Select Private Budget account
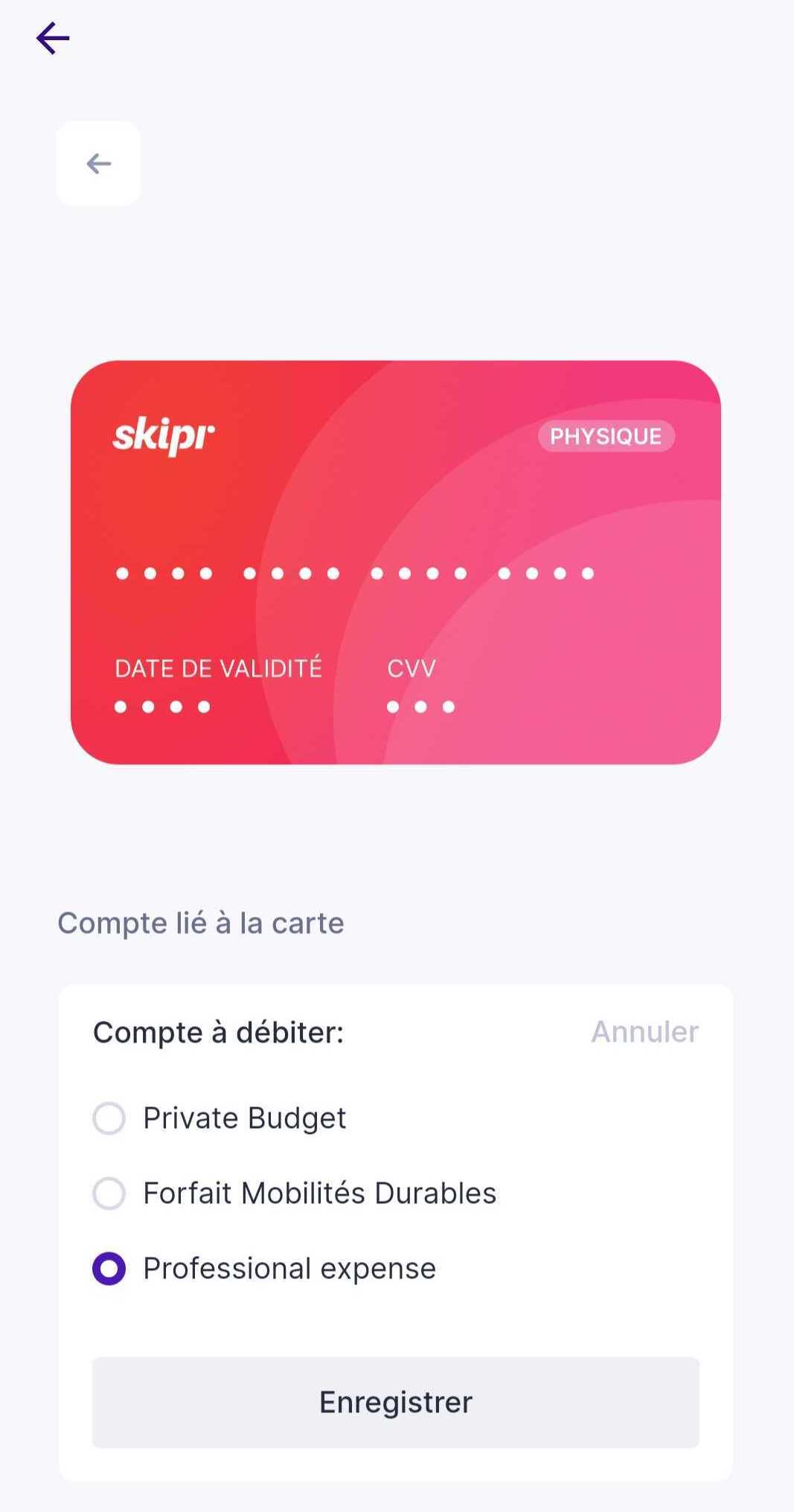 coord(109,1118)
